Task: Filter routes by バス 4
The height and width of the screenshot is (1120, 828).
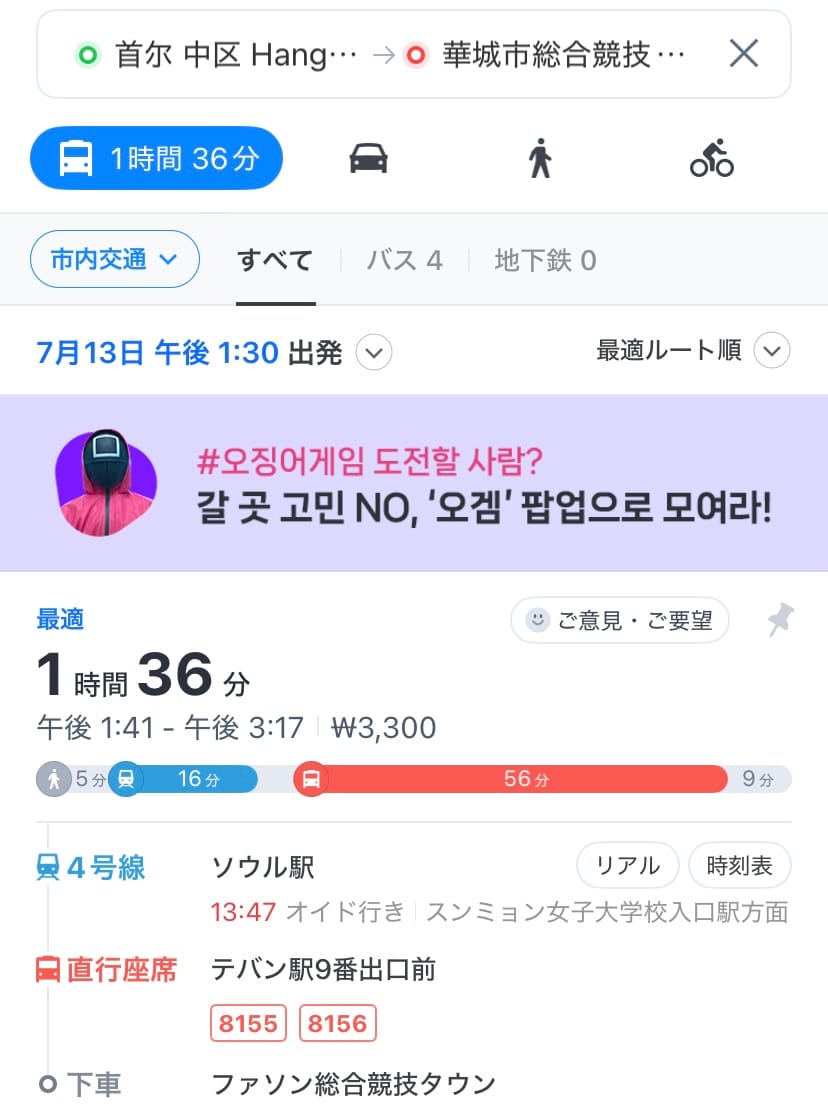Action: (404, 261)
